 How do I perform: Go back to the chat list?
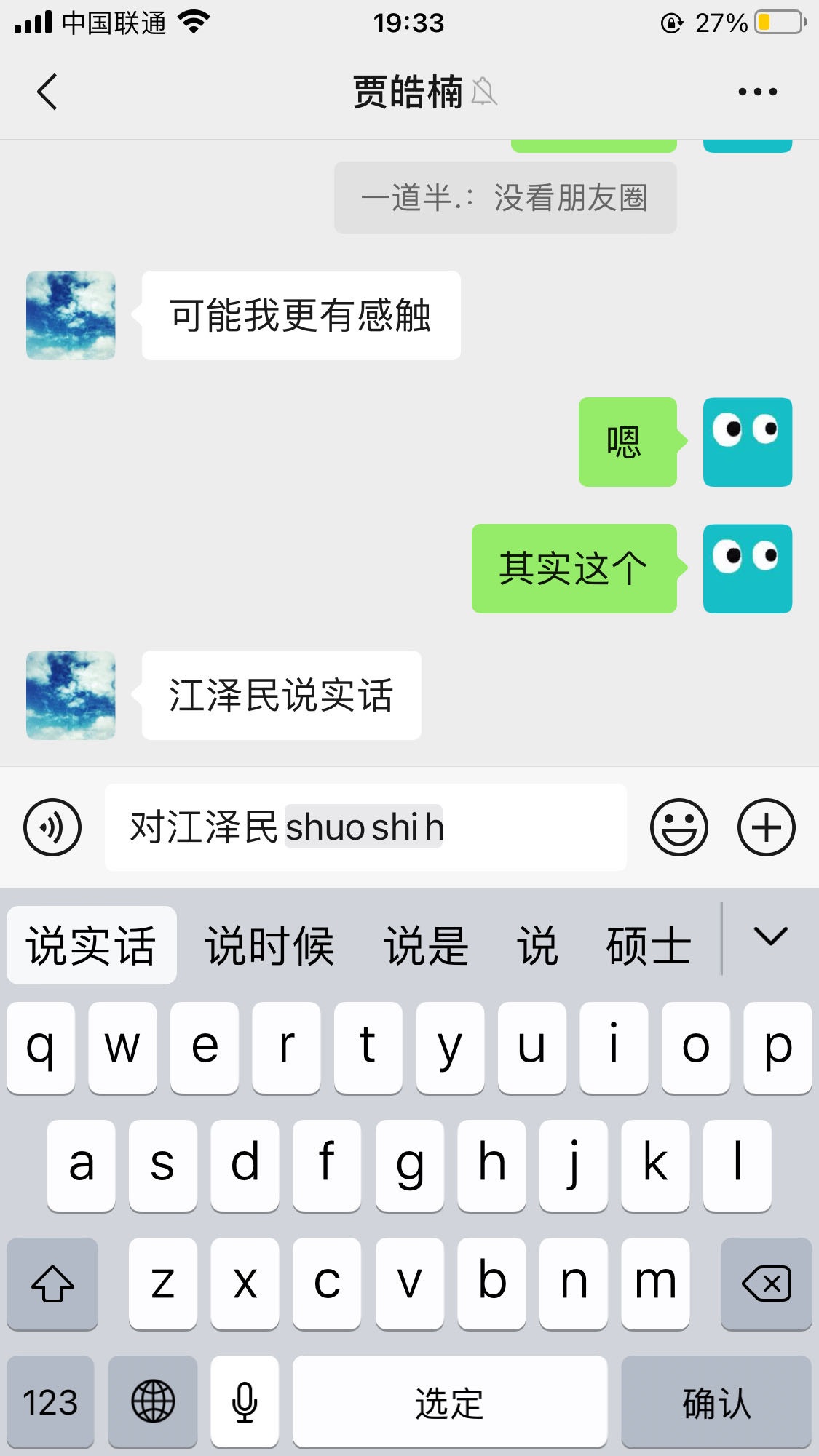point(47,92)
